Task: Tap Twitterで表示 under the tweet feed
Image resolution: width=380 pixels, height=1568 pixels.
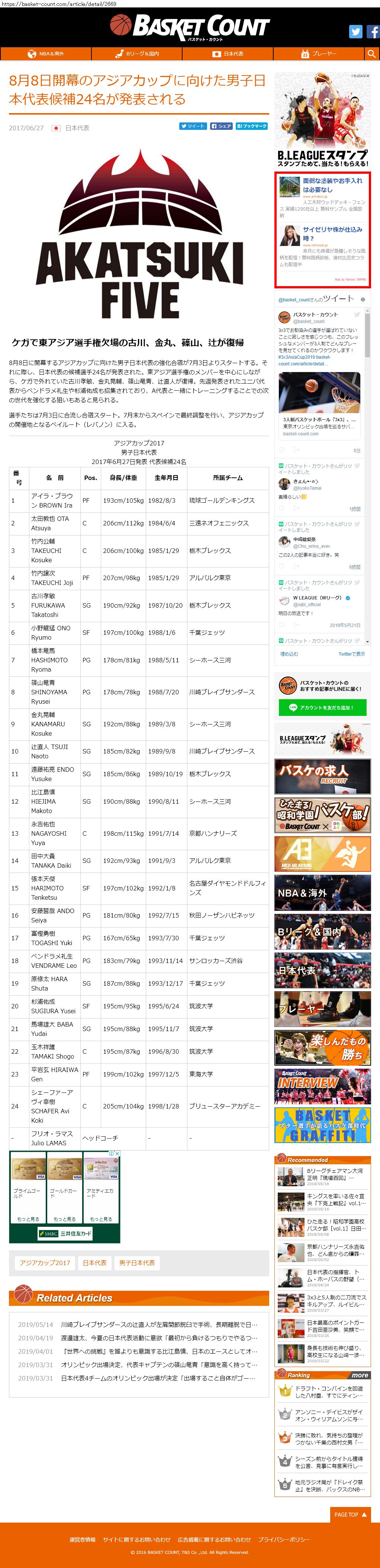Action: [x=351, y=654]
